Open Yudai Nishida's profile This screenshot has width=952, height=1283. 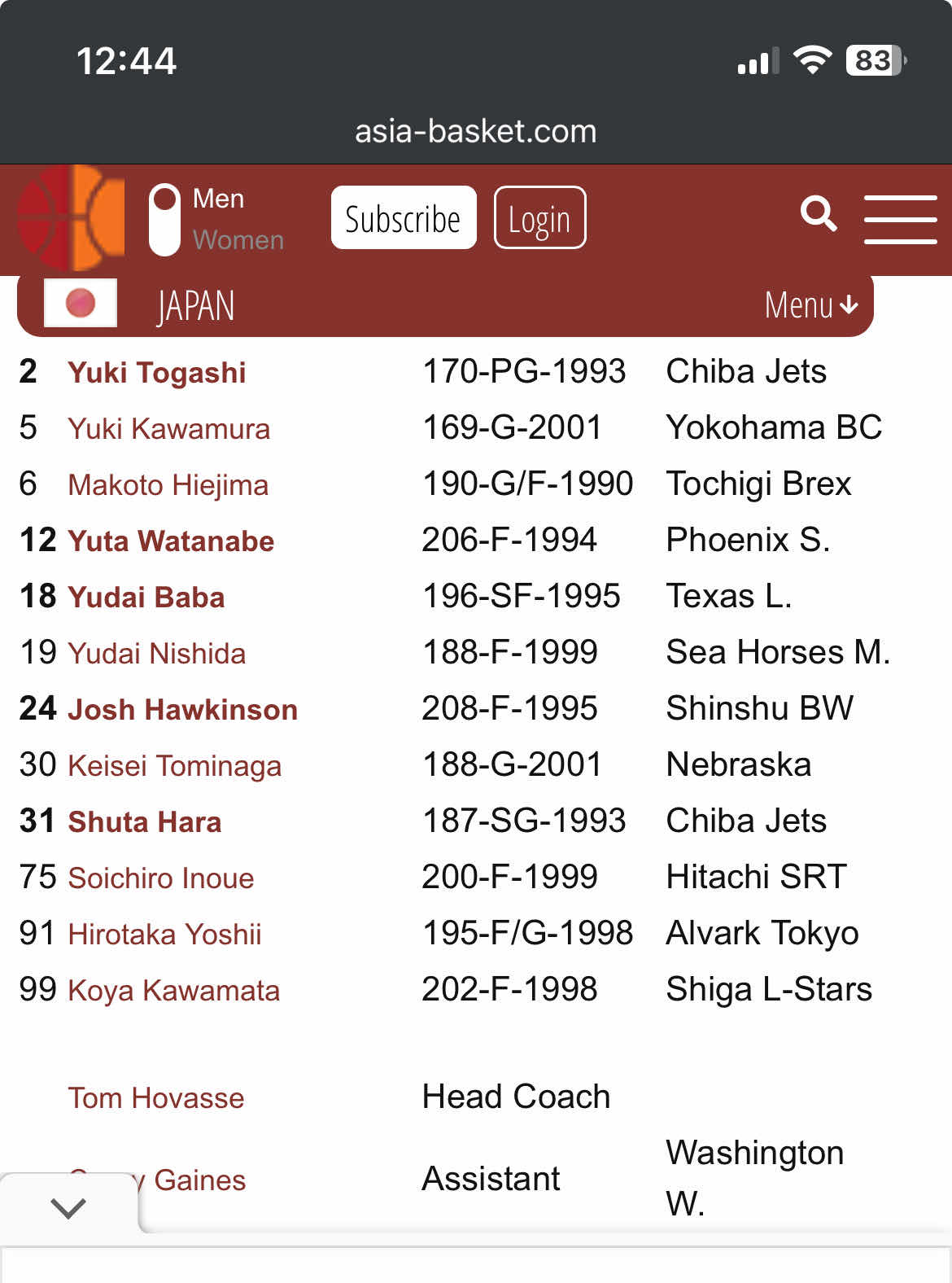(x=156, y=654)
